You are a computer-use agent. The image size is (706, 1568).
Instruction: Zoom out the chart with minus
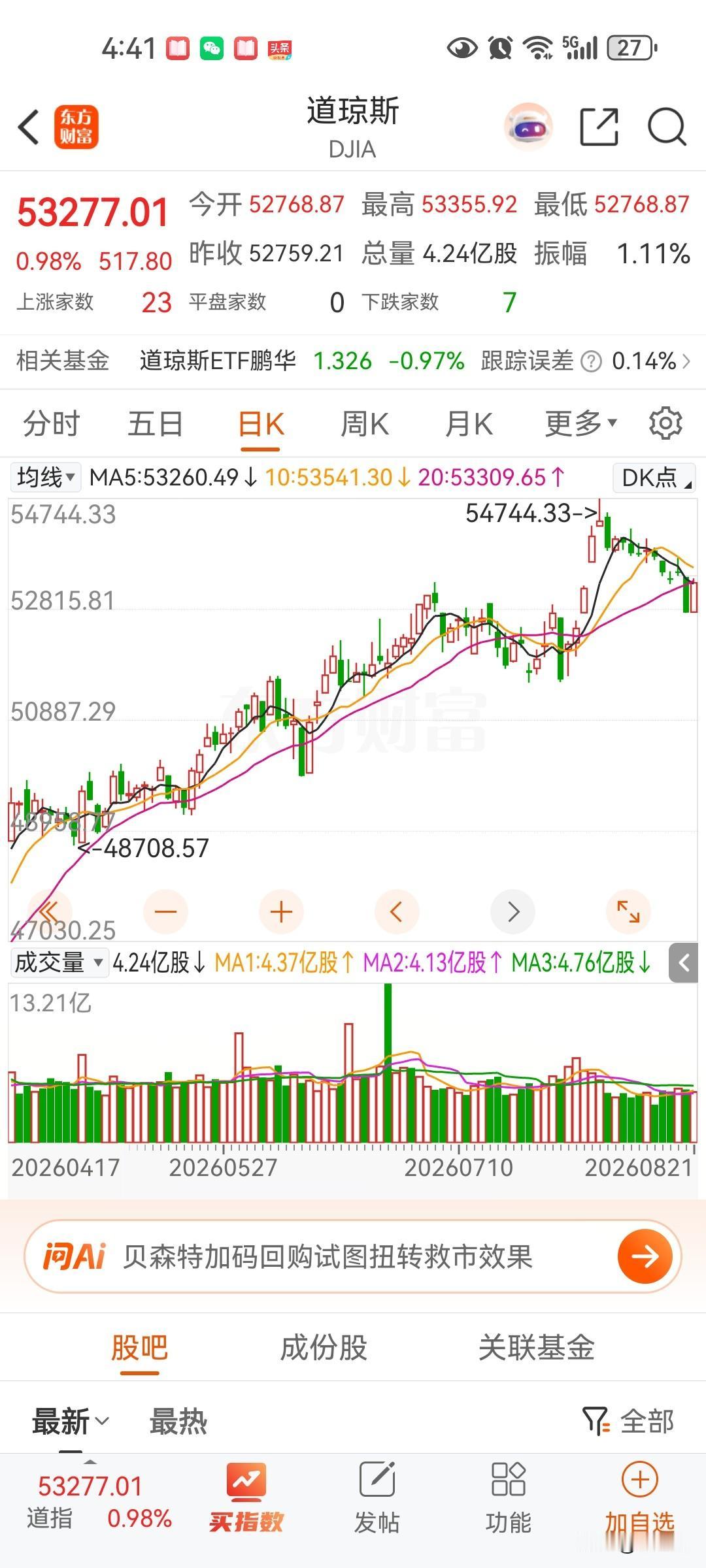tap(165, 911)
